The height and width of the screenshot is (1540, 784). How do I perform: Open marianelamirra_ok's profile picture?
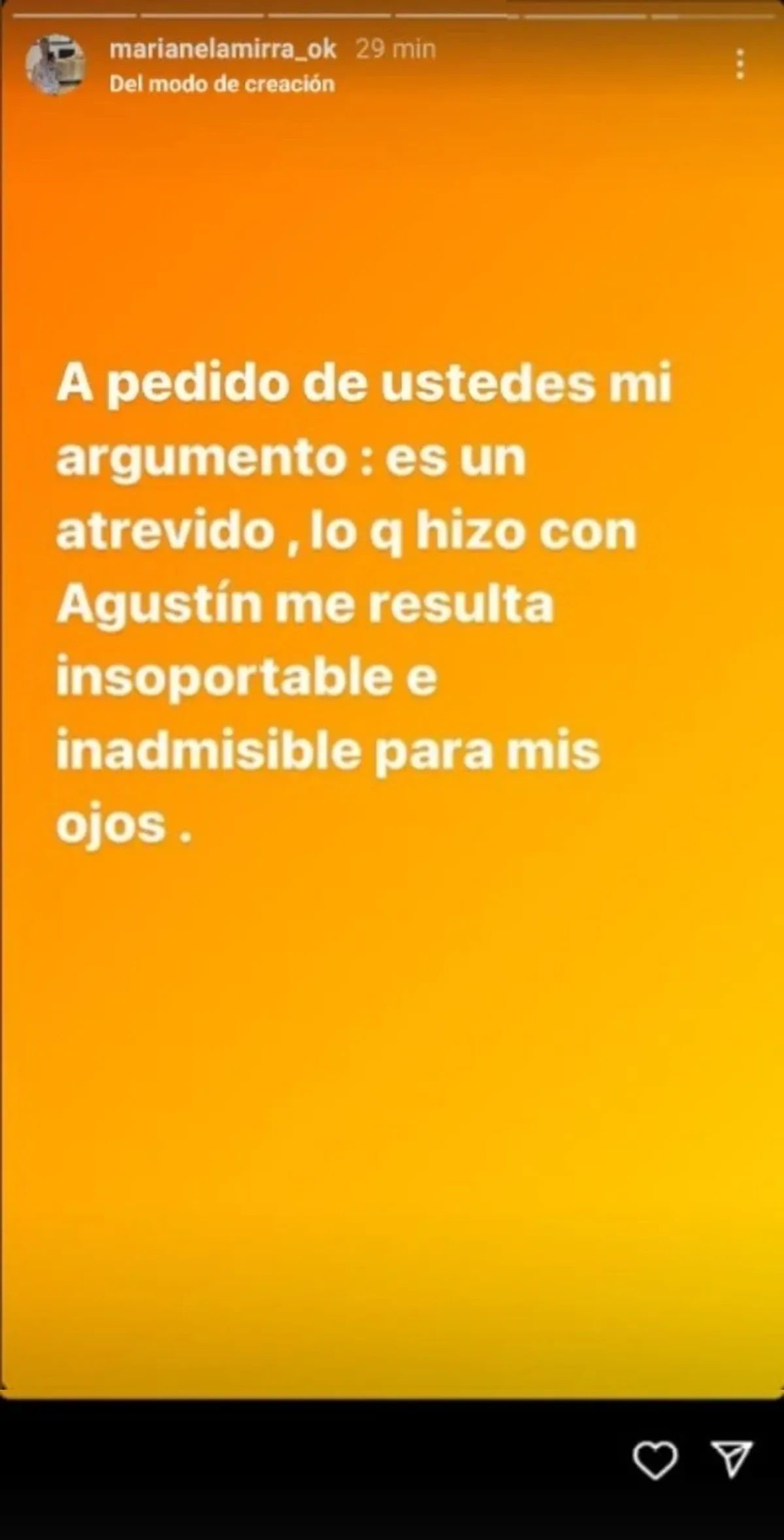point(56,65)
